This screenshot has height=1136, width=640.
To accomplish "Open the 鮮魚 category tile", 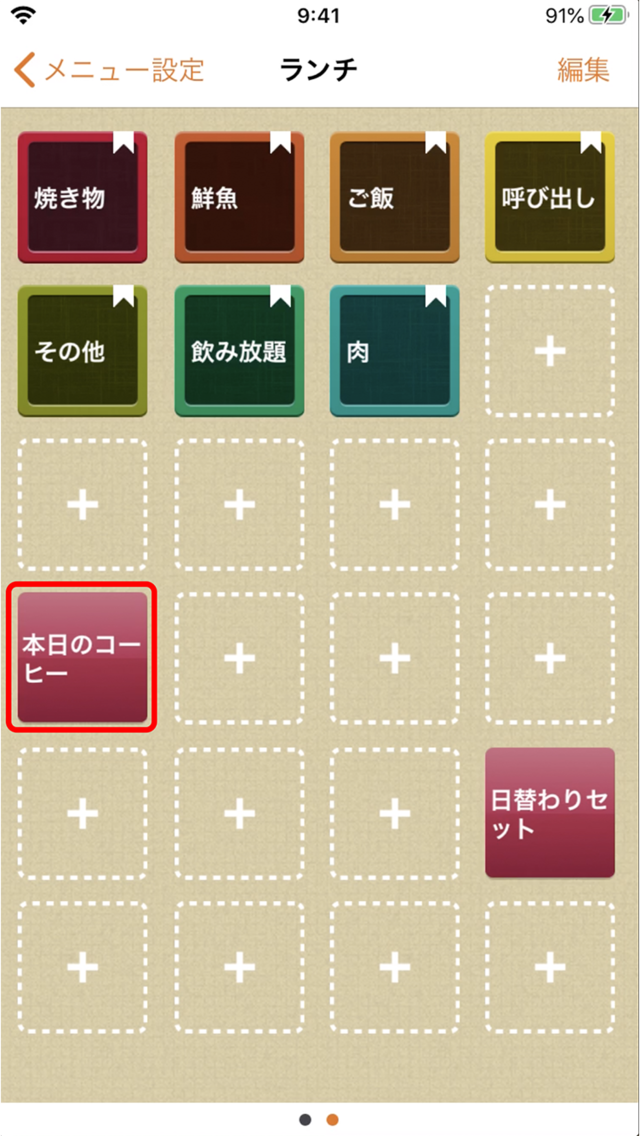I will point(239,197).
